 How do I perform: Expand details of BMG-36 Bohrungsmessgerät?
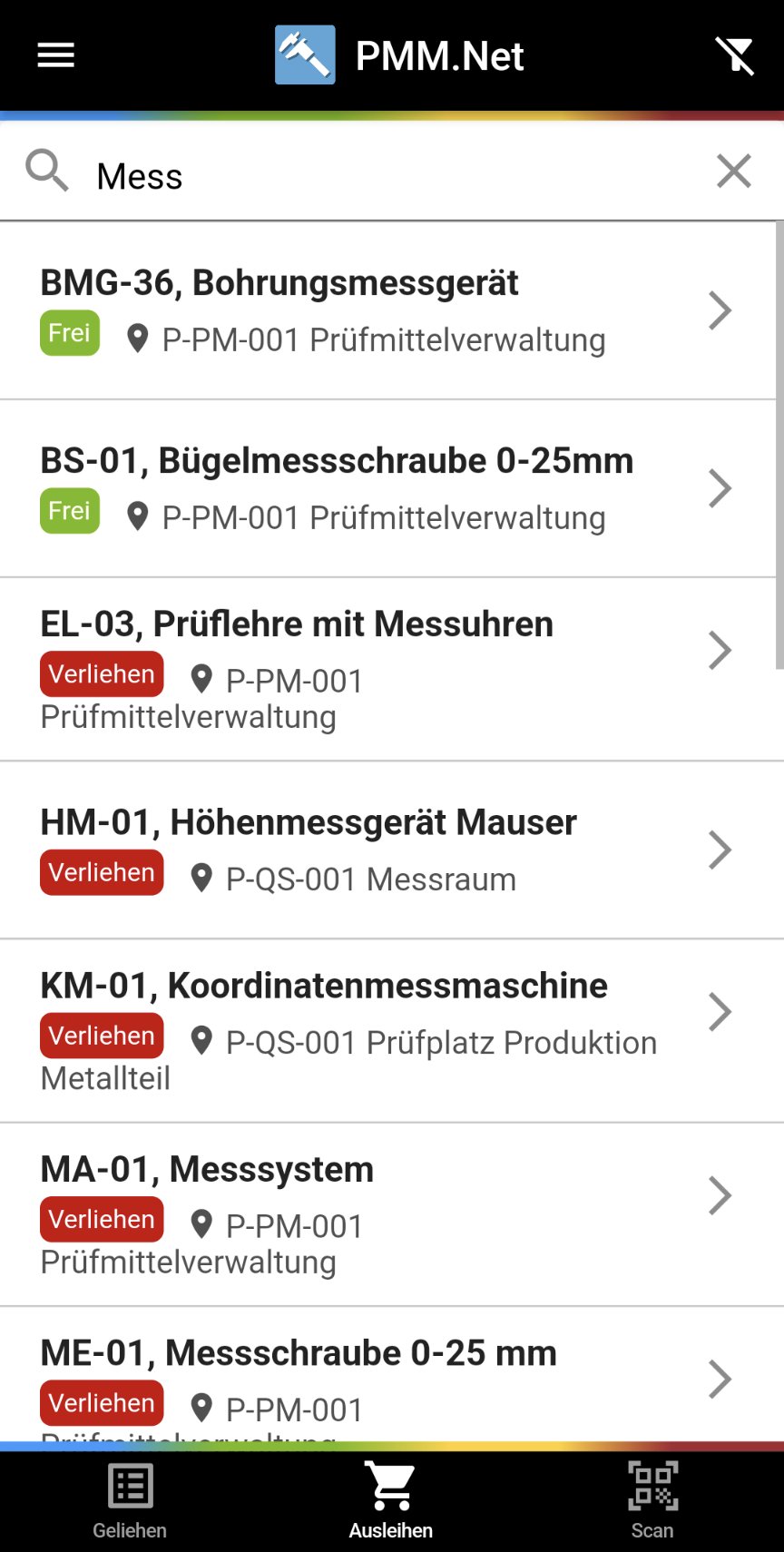720,309
